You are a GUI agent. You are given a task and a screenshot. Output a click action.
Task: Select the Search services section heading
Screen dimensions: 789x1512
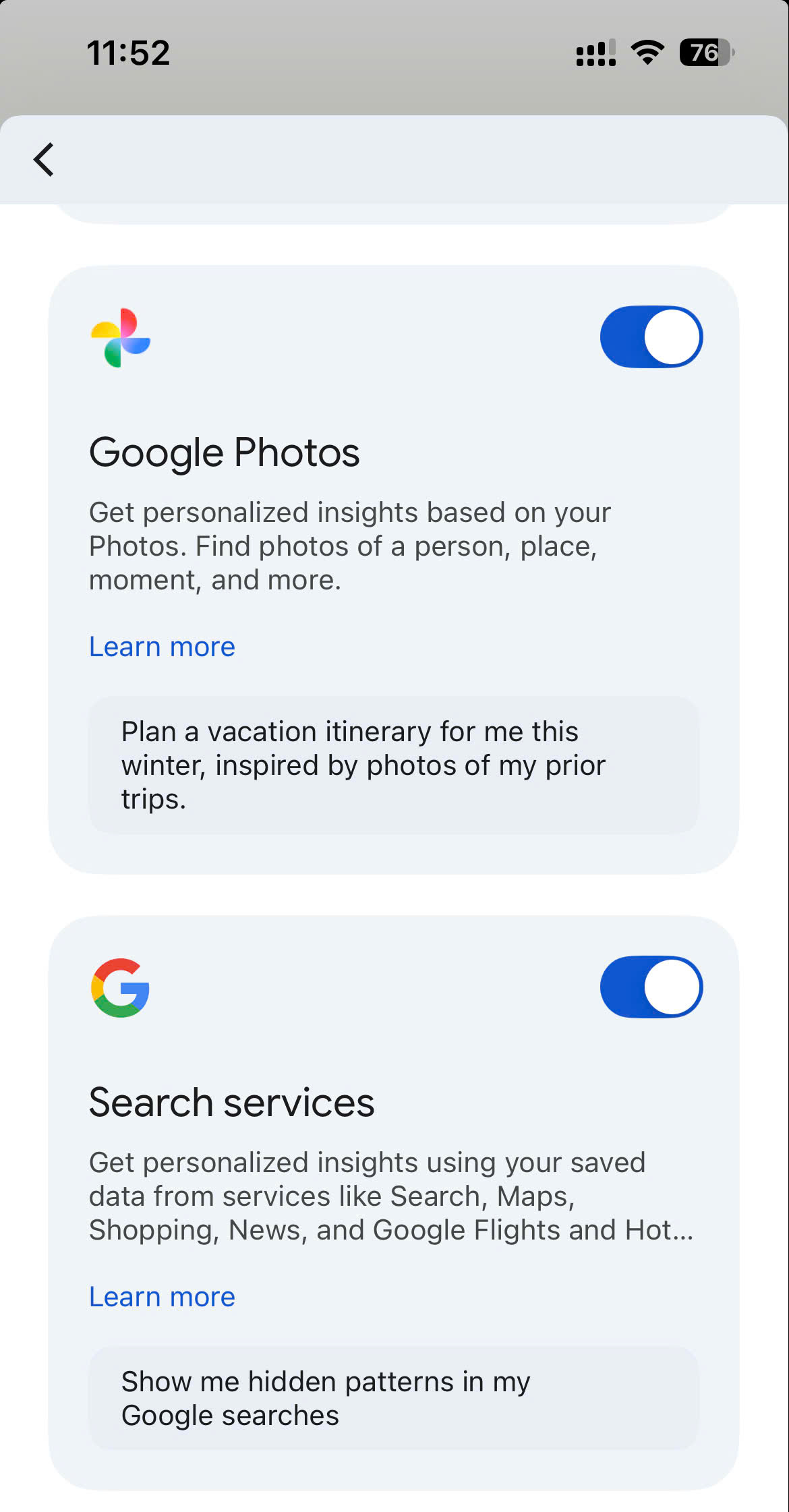pyautogui.click(x=232, y=1103)
